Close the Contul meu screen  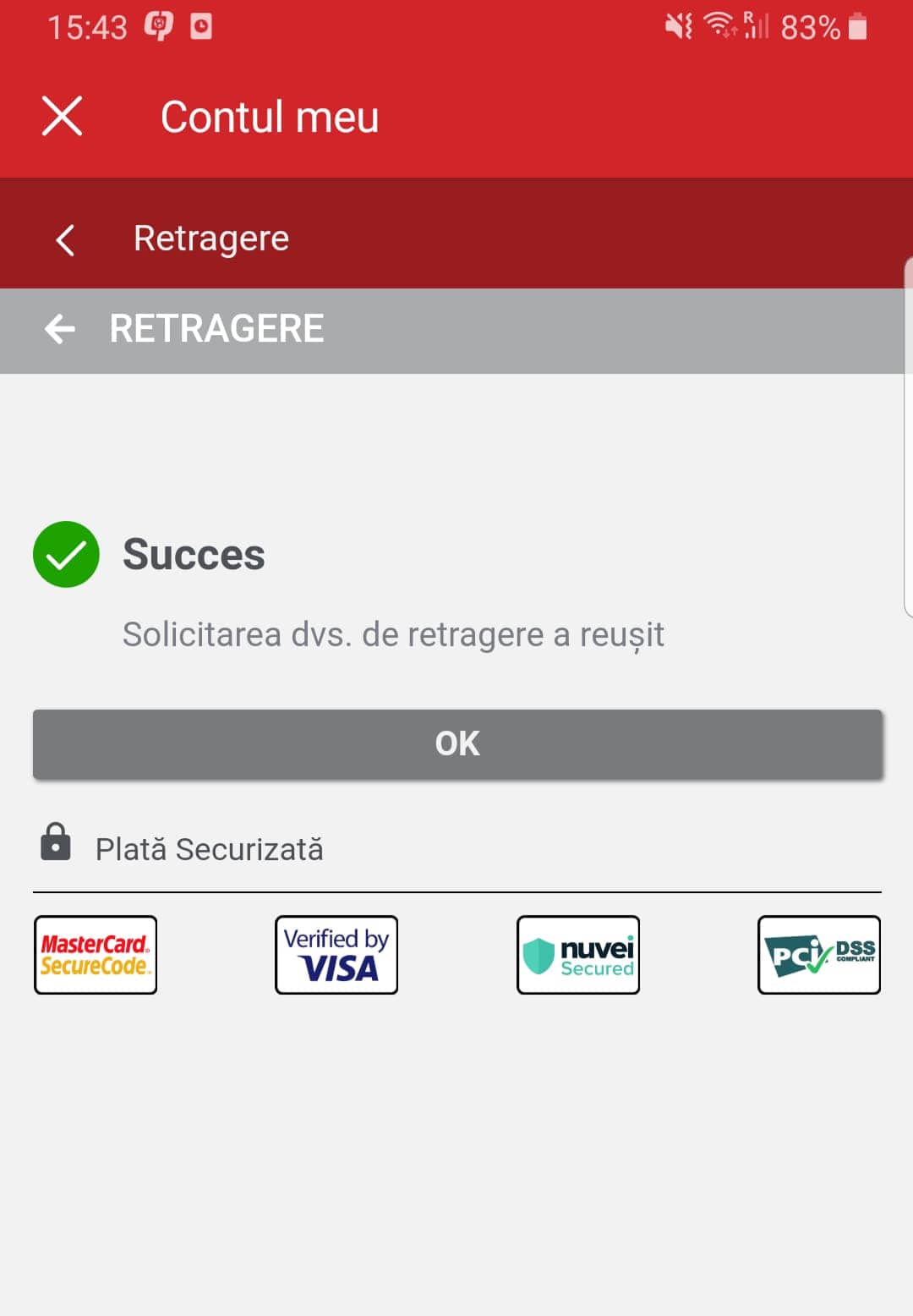pos(62,116)
